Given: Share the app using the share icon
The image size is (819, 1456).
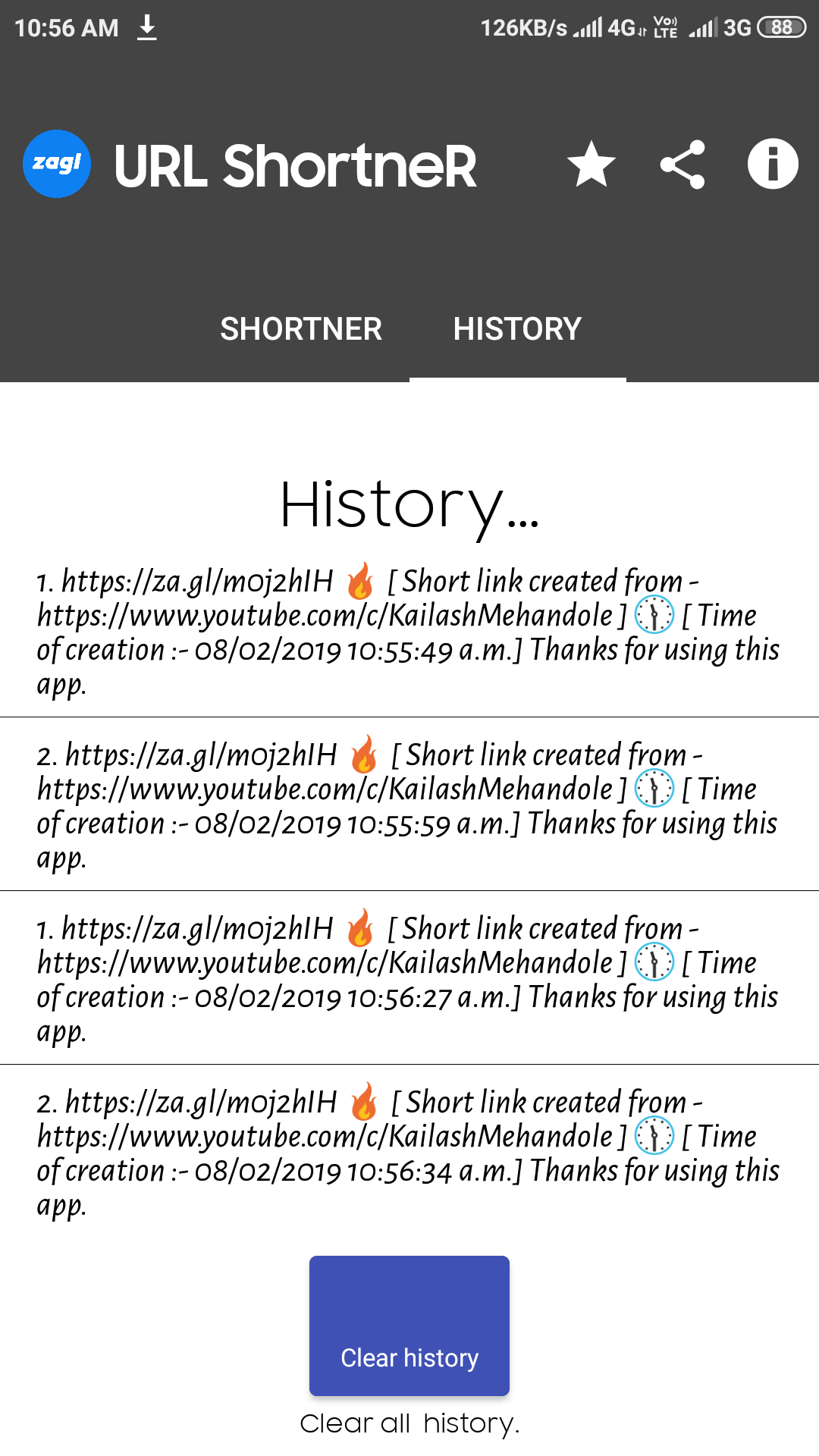Looking at the screenshot, I should click(682, 164).
